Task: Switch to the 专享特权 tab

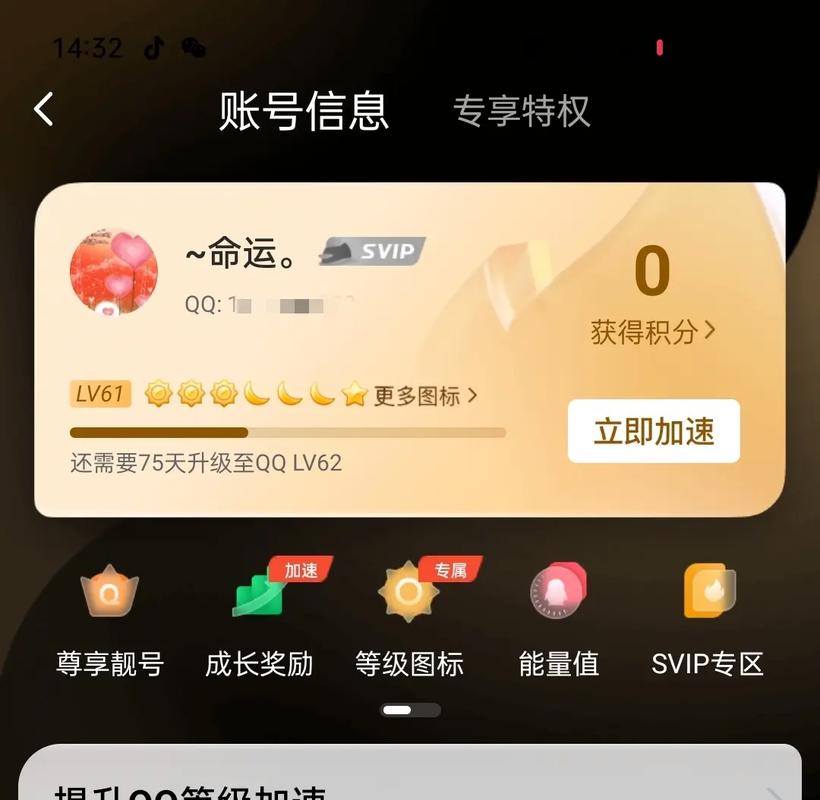Action: click(521, 111)
